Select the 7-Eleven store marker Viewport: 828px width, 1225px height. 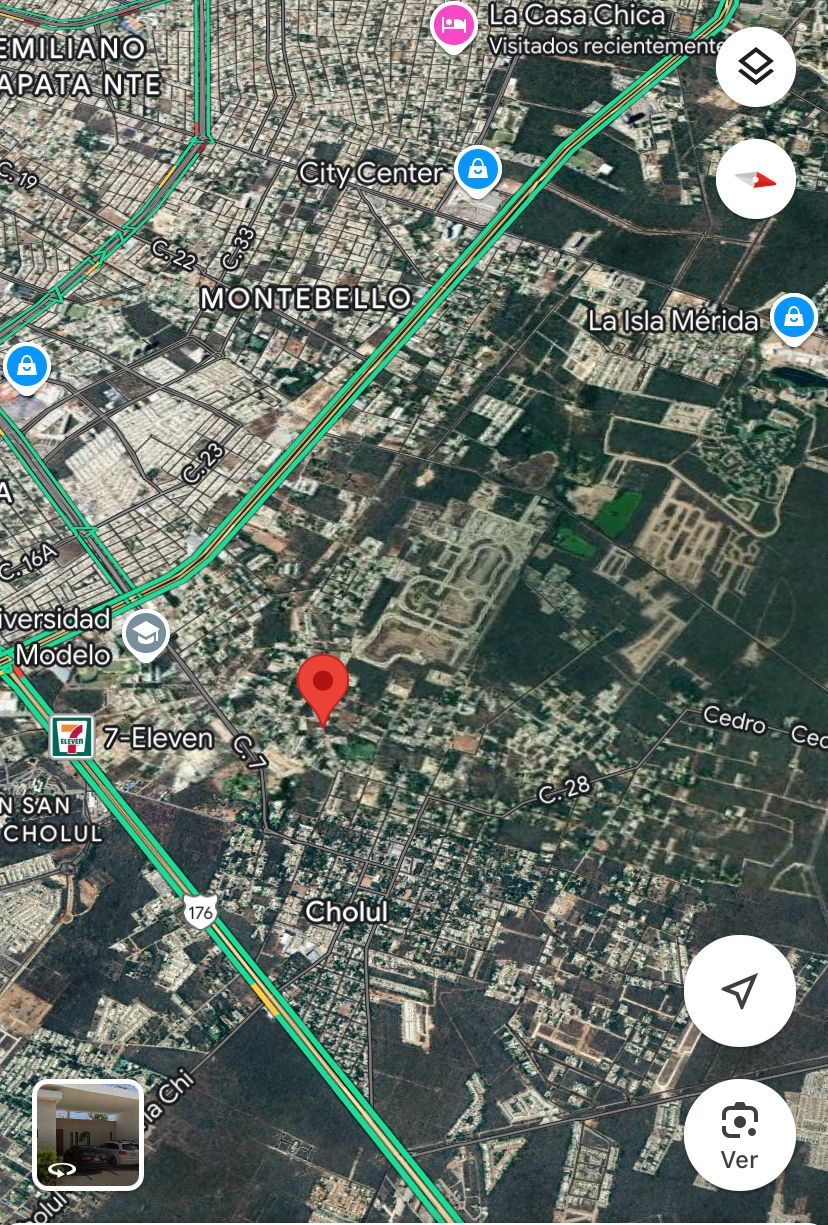point(73,738)
